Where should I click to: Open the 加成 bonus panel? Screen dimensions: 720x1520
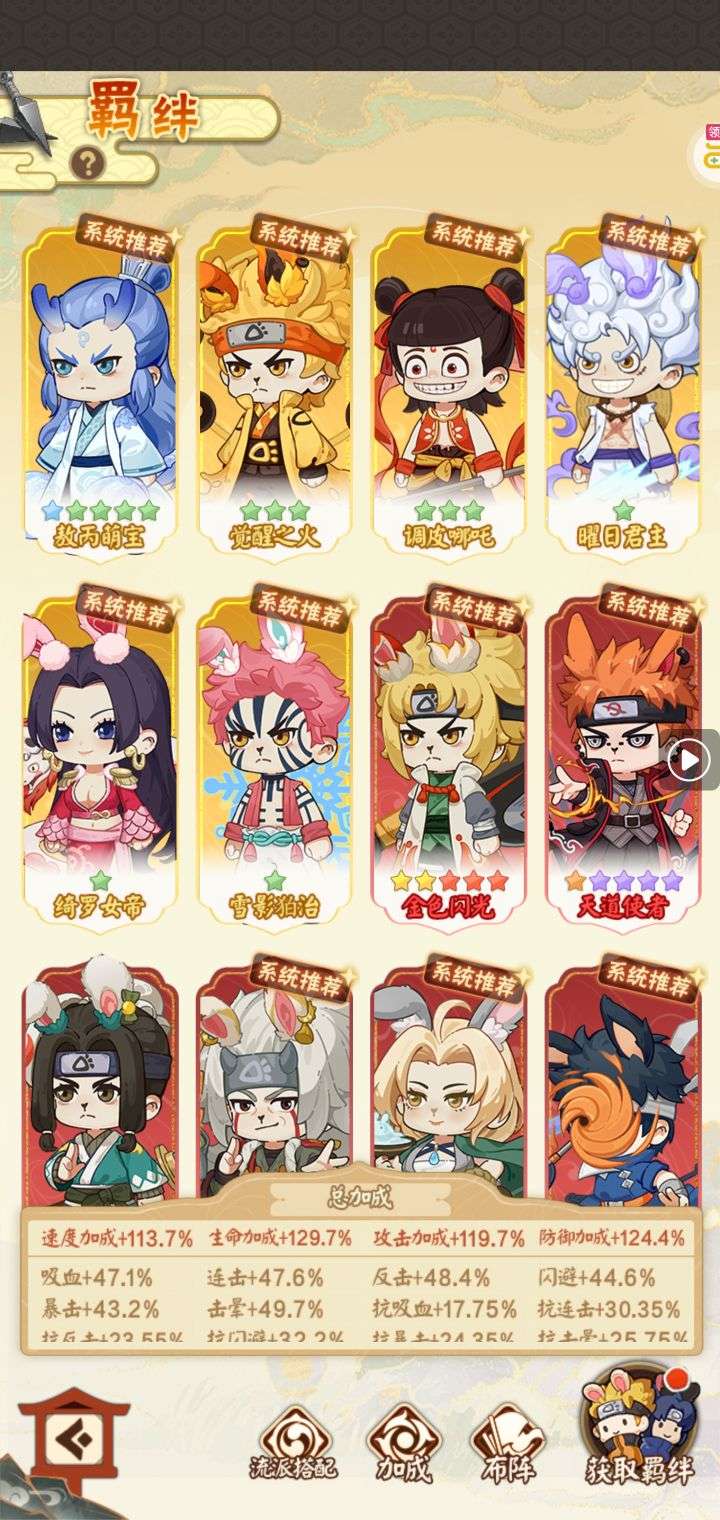click(x=403, y=1444)
